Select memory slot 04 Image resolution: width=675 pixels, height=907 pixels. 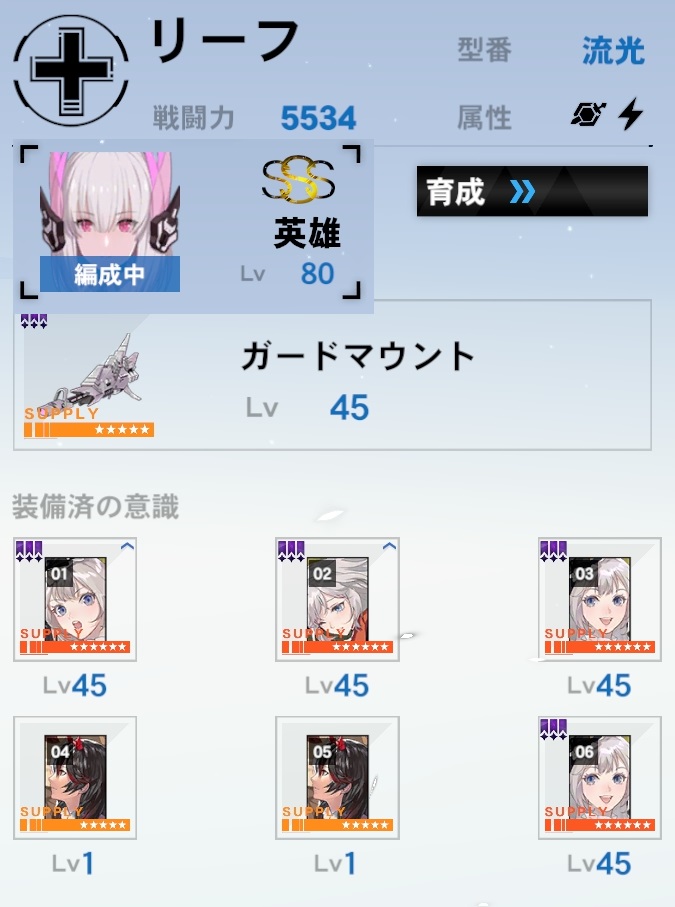pyautogui.click(x=75, y=778)
